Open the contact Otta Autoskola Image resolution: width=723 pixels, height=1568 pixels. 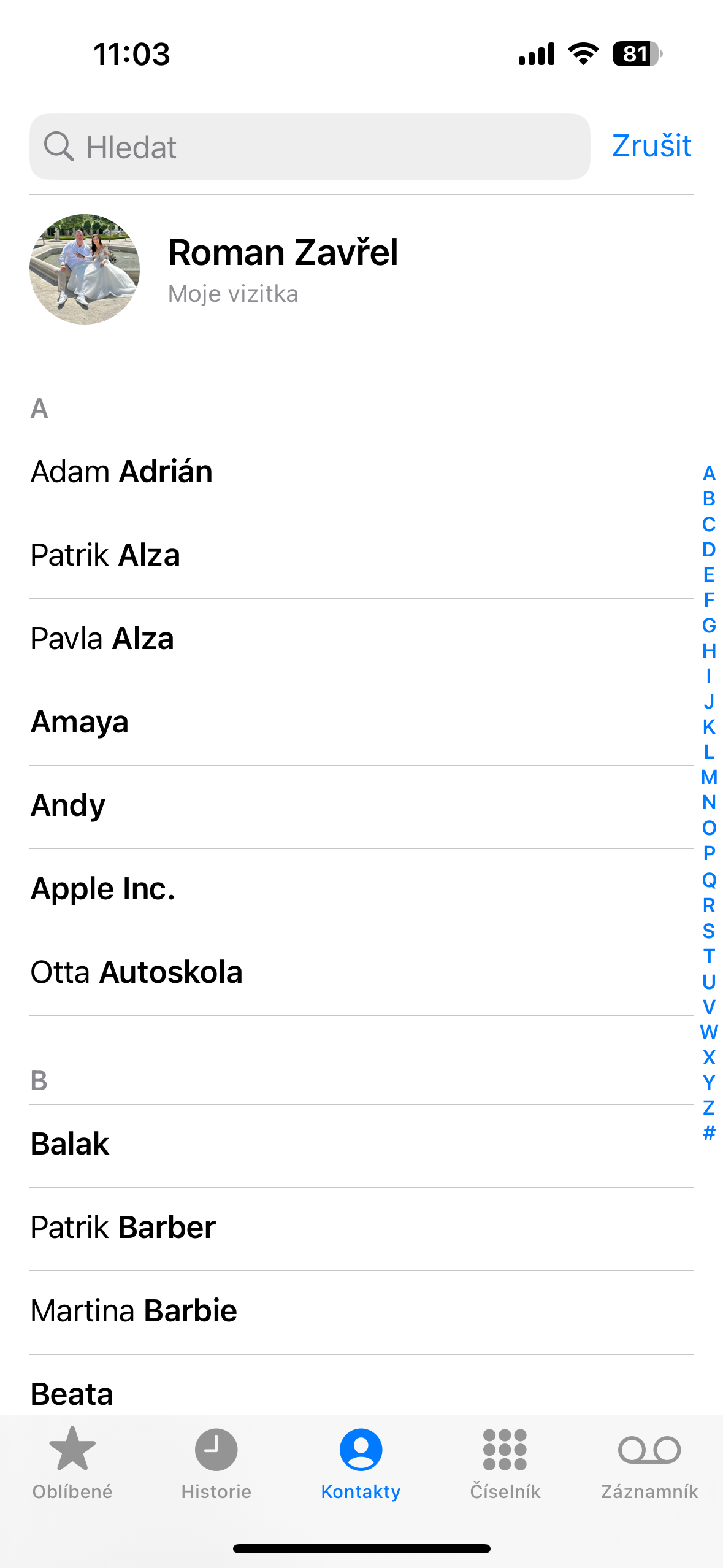click(x=137, y=972)
